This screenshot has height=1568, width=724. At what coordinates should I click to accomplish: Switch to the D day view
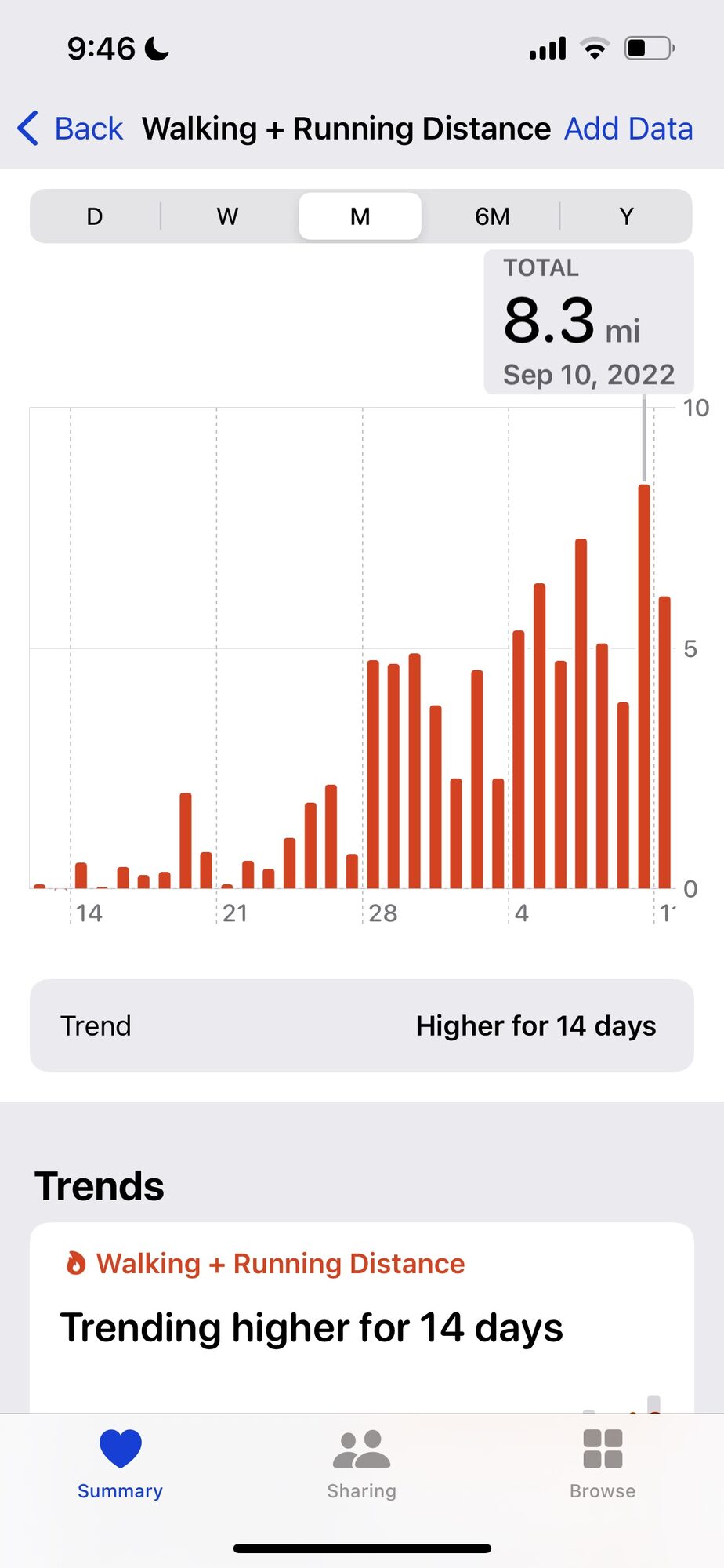[x=95, y=216]
